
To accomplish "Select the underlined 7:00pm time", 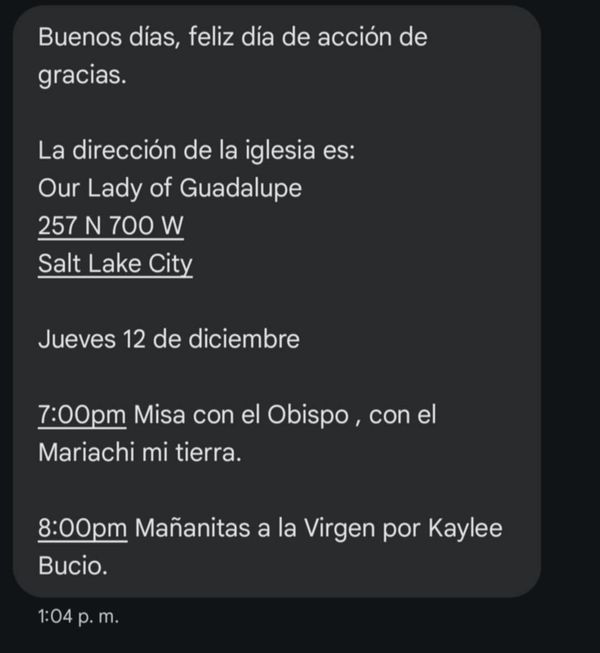I will coord(82,414).
